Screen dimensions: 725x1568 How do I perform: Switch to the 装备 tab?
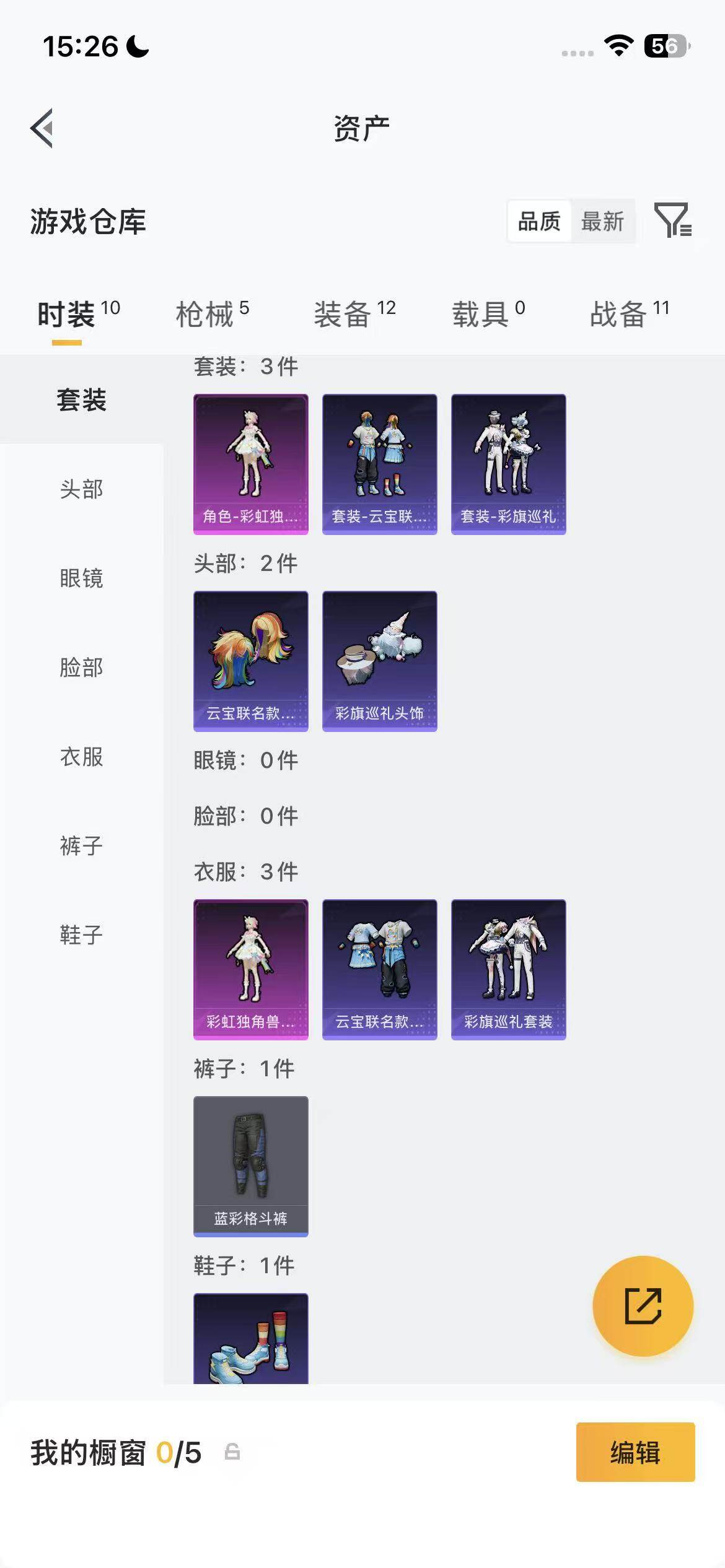click(x=354, y=313)
